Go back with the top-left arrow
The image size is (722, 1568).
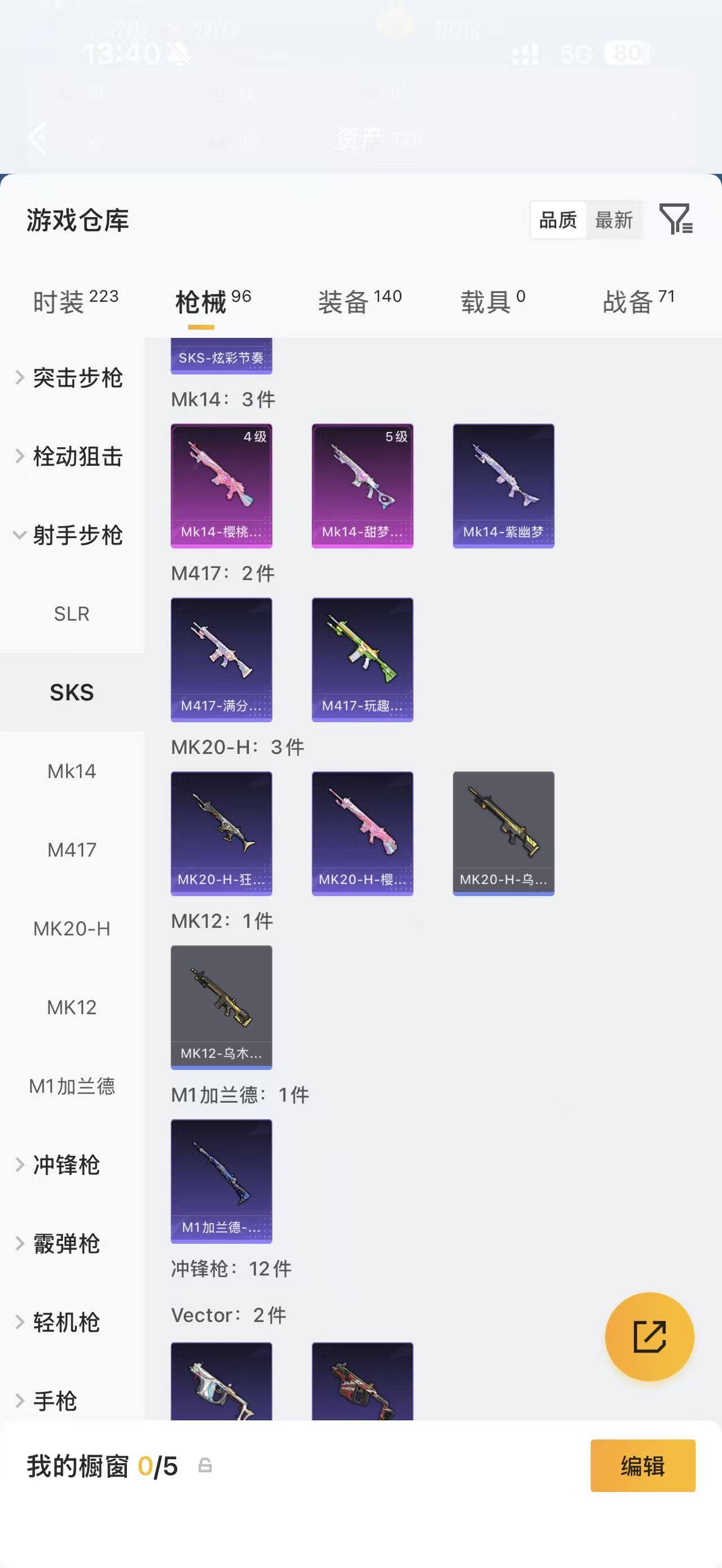pyautogui.click(x=38, y=138)
